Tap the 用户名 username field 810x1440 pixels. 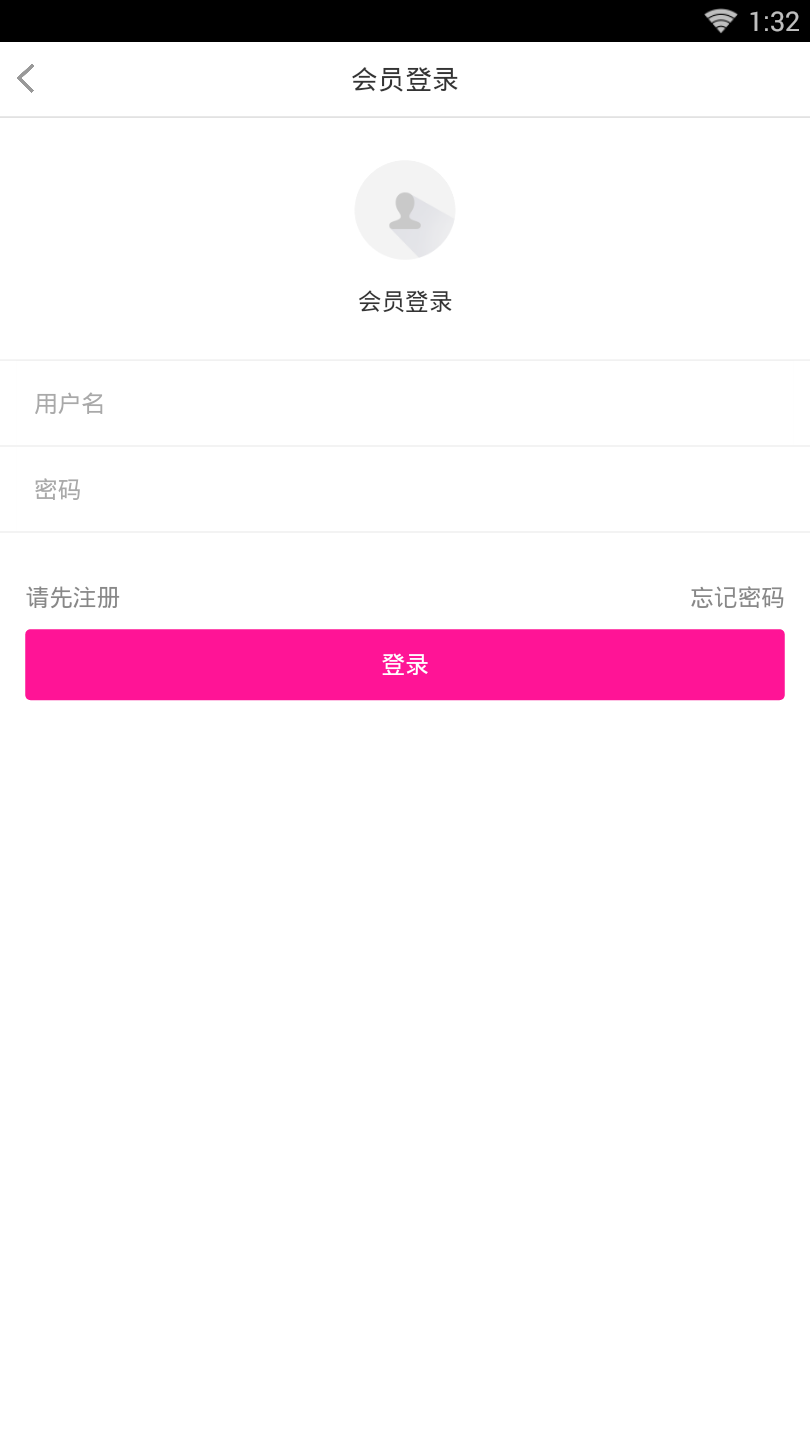[x=404, y=404]
